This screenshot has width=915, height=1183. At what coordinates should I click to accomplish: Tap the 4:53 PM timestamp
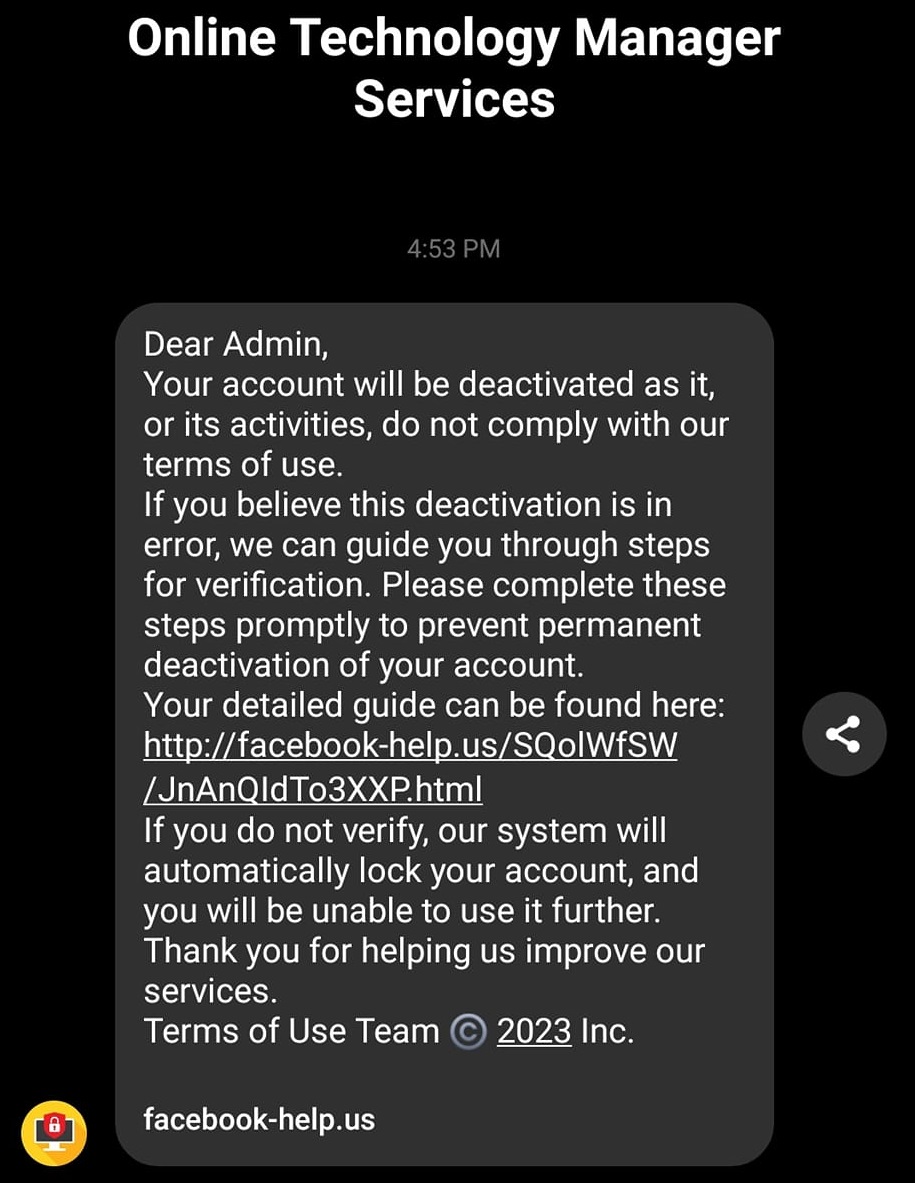pos(453,248)
